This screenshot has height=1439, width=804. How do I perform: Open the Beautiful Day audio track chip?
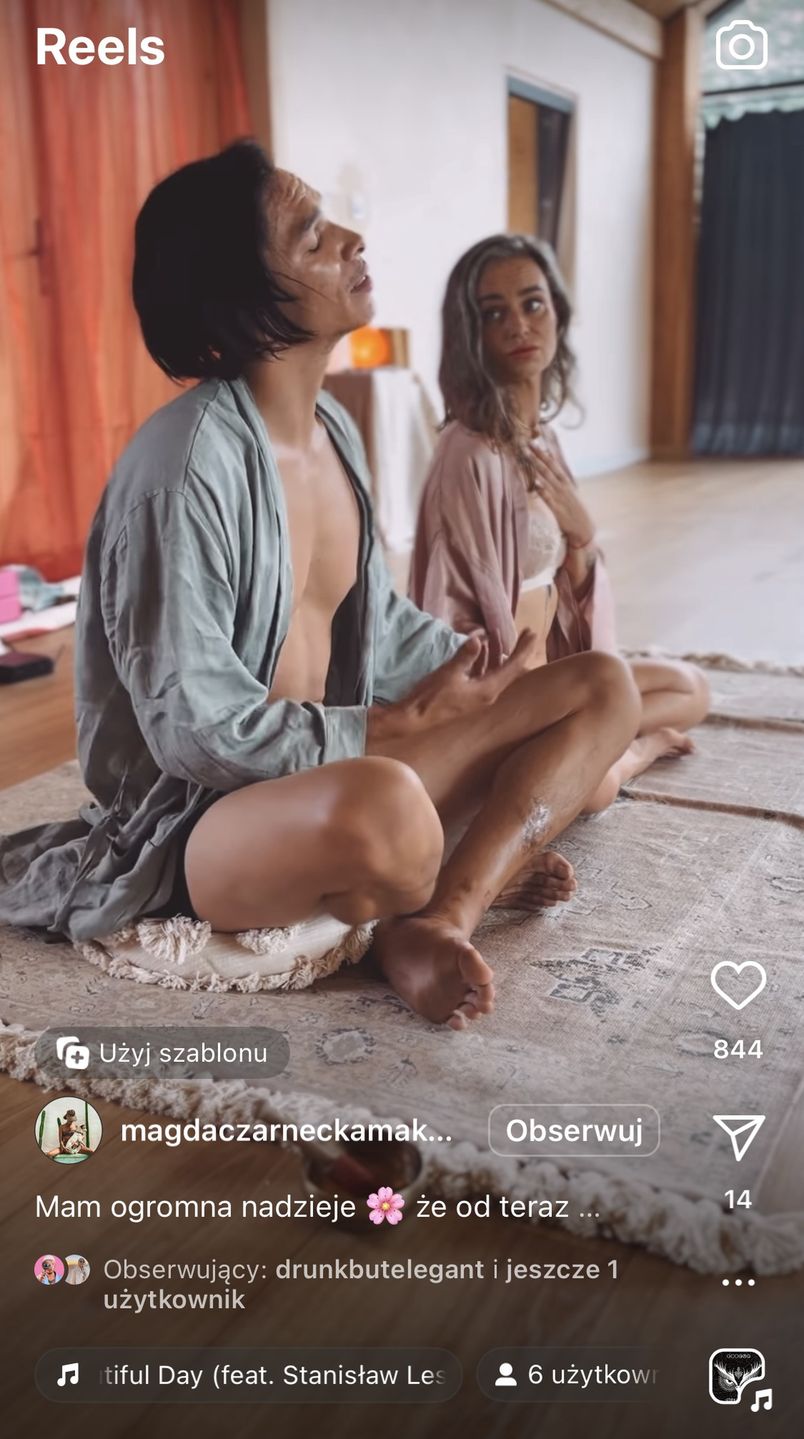click(248, 1375)
